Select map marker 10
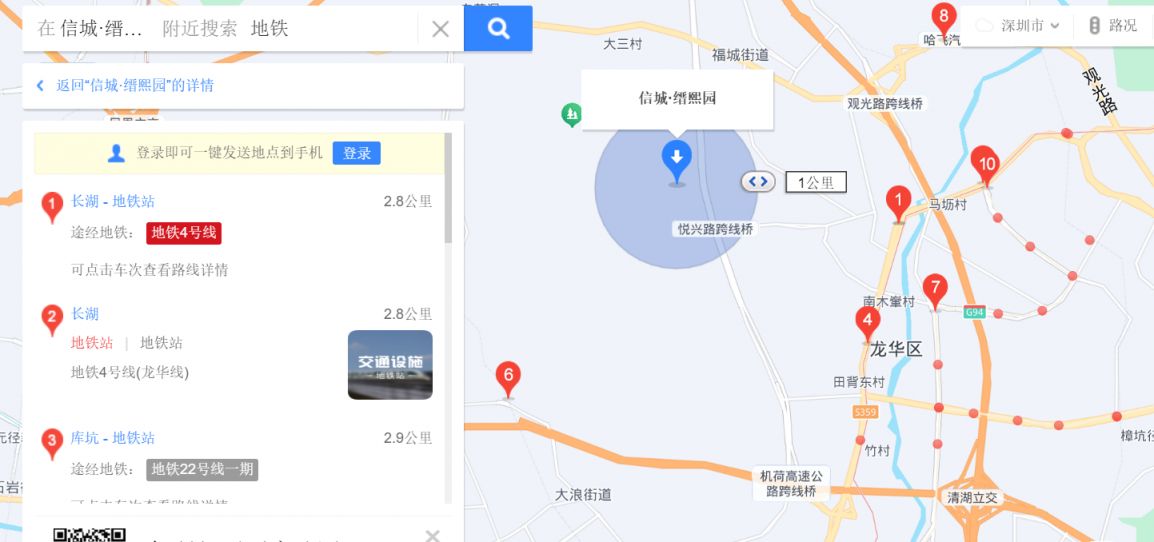1154x542 pixels. (x=986, y=164)
